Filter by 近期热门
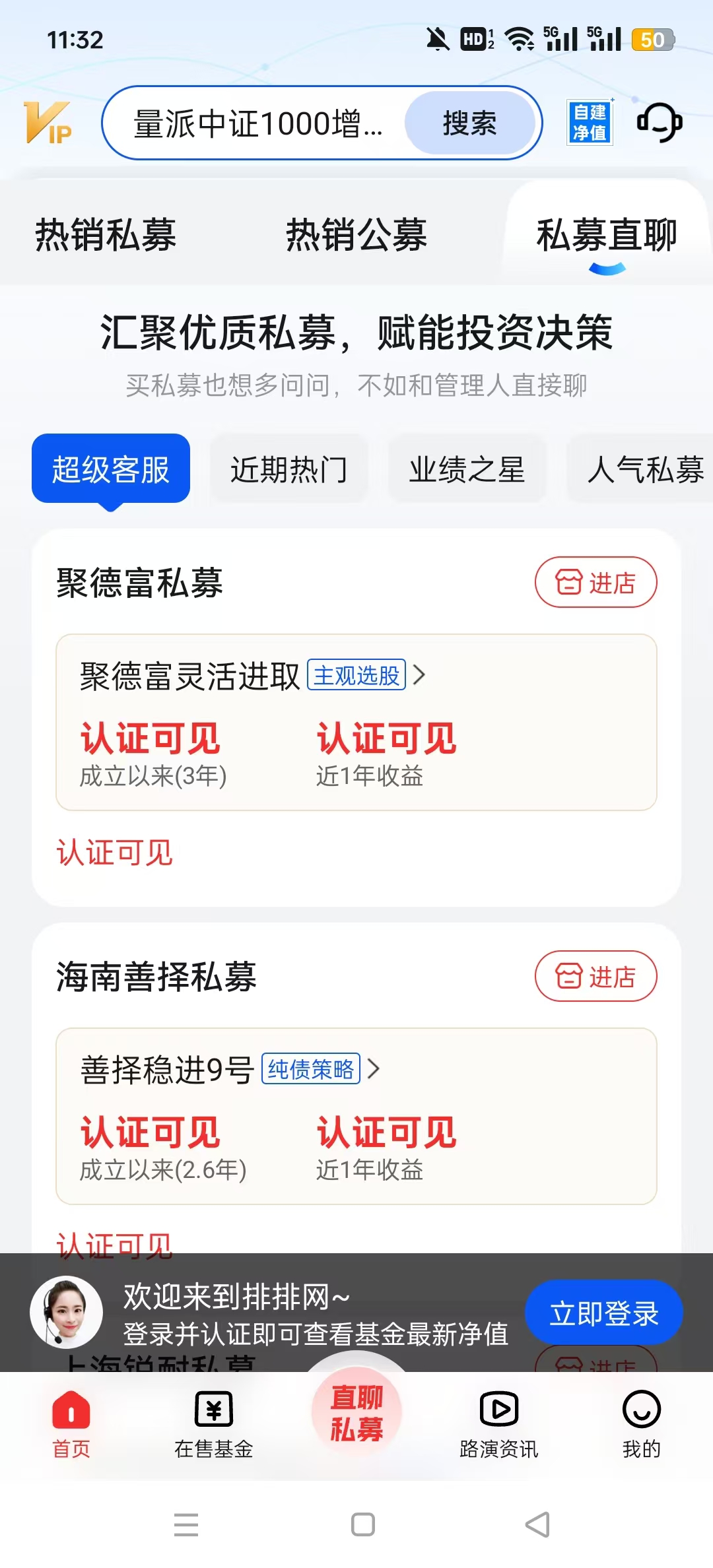Viewport: 713px width, 1568px height. (x=289, y=469)
